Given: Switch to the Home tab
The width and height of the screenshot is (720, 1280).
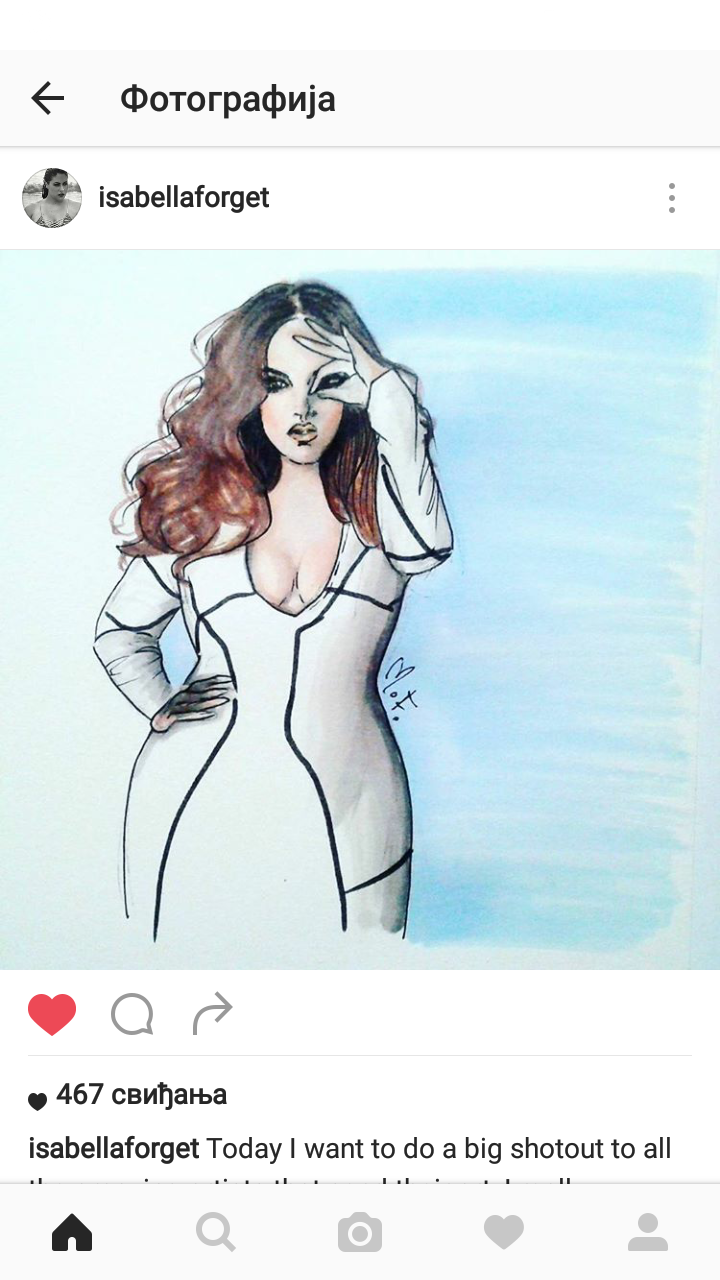Looking at the screenshot, I should coord(72,1232).
